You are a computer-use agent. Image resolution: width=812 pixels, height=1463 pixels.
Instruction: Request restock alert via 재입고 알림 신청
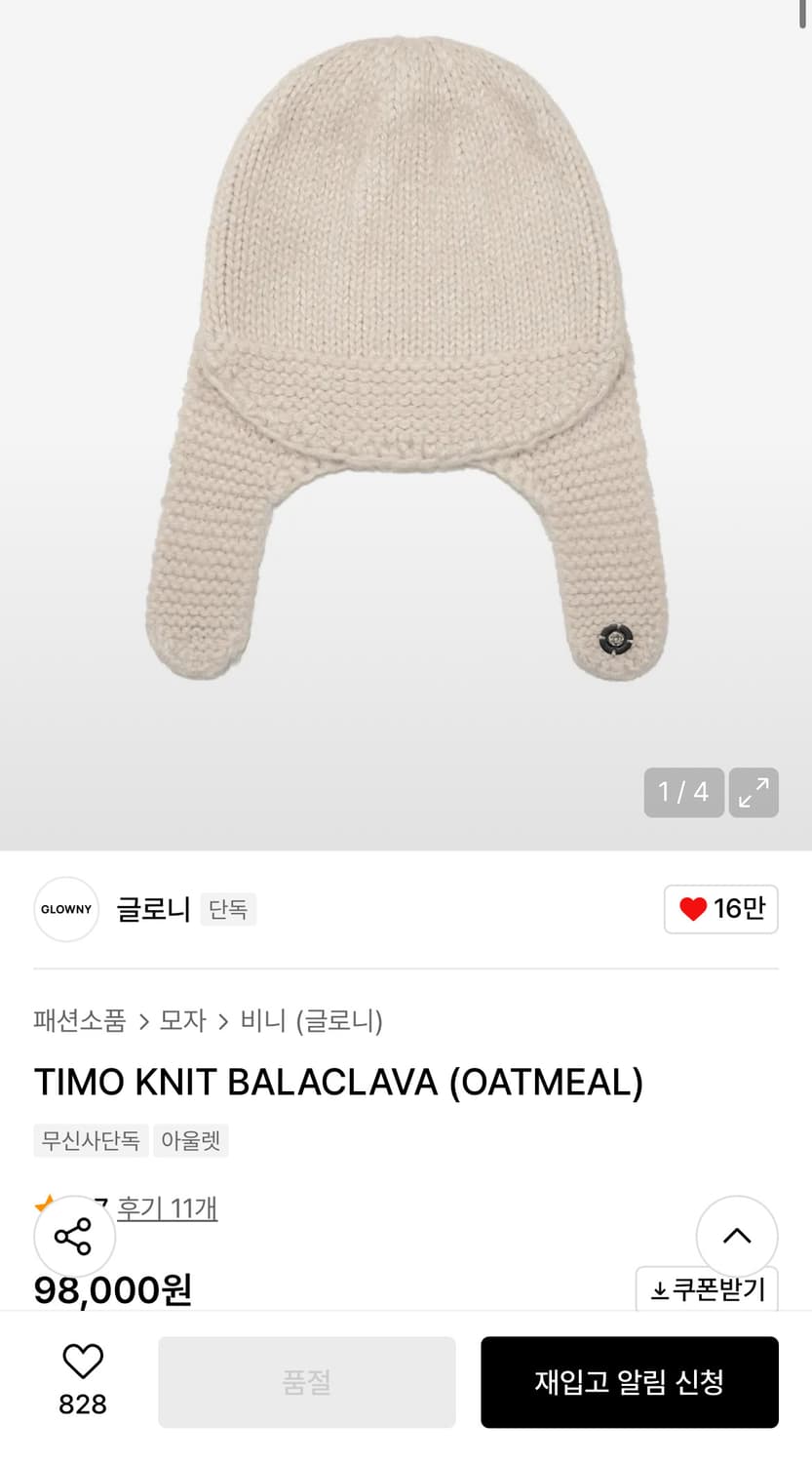[629, 1382]
